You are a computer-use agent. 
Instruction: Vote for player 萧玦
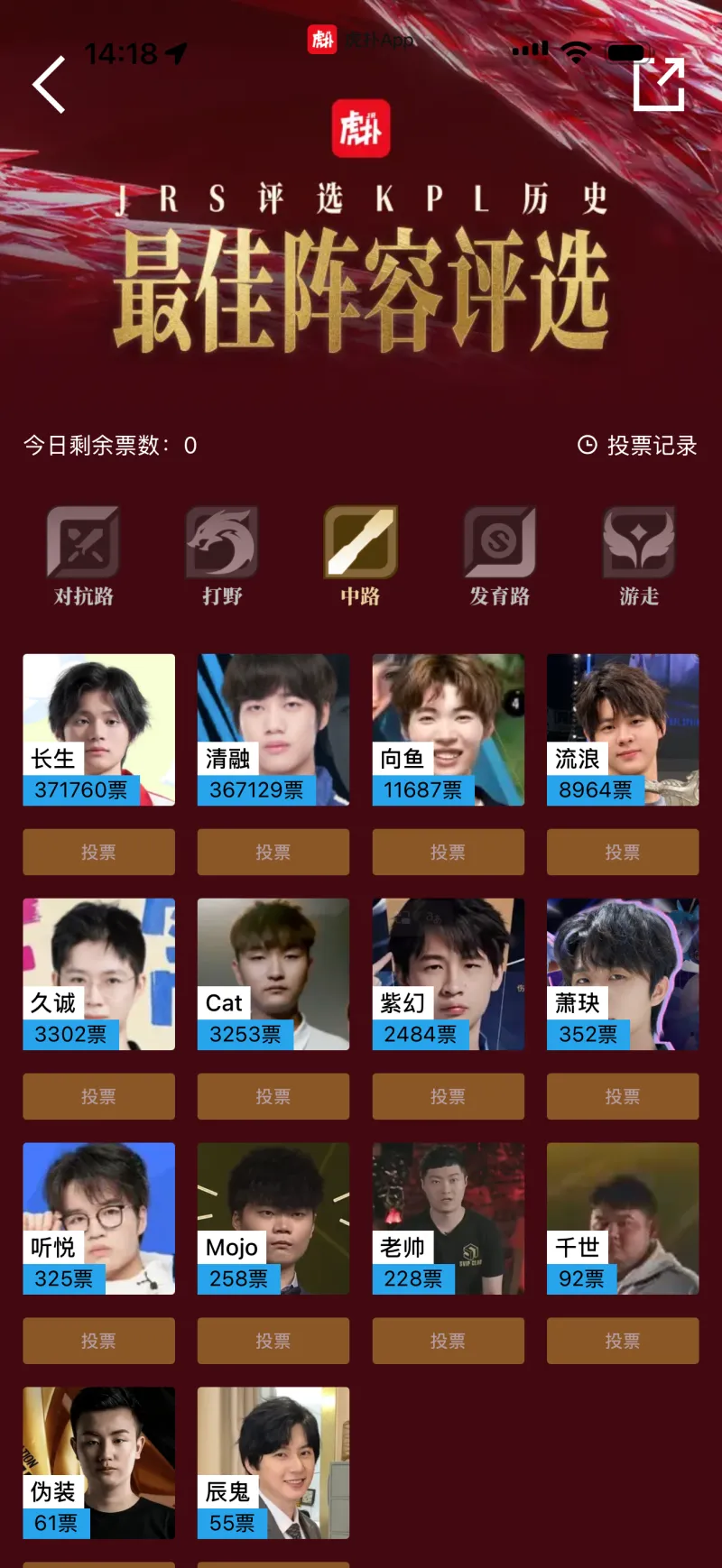[x=622, y=1096]
